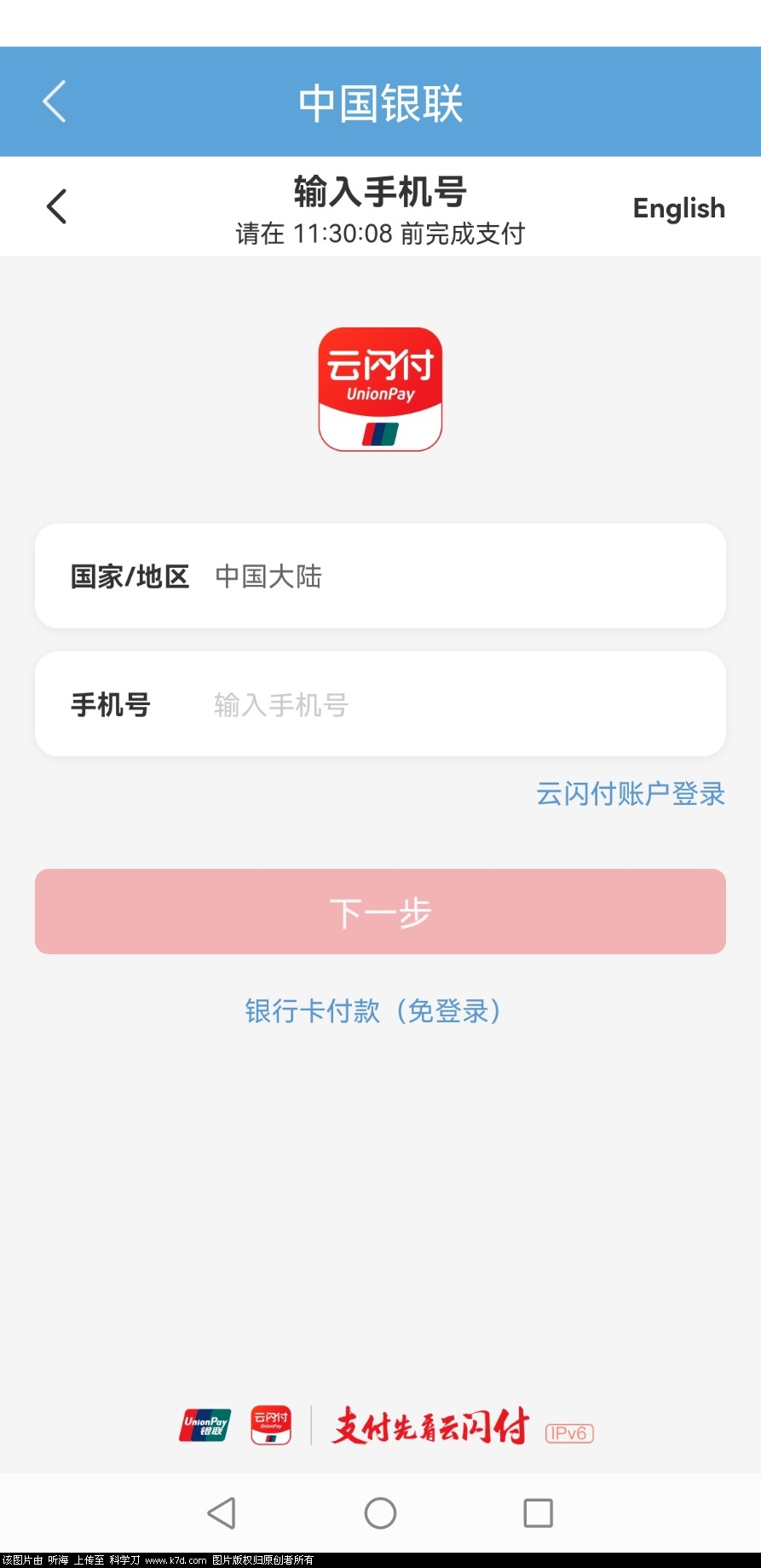Click the small 云闪付 icon in the footer
The image size is (761, 1568).
click(271, 1425)
